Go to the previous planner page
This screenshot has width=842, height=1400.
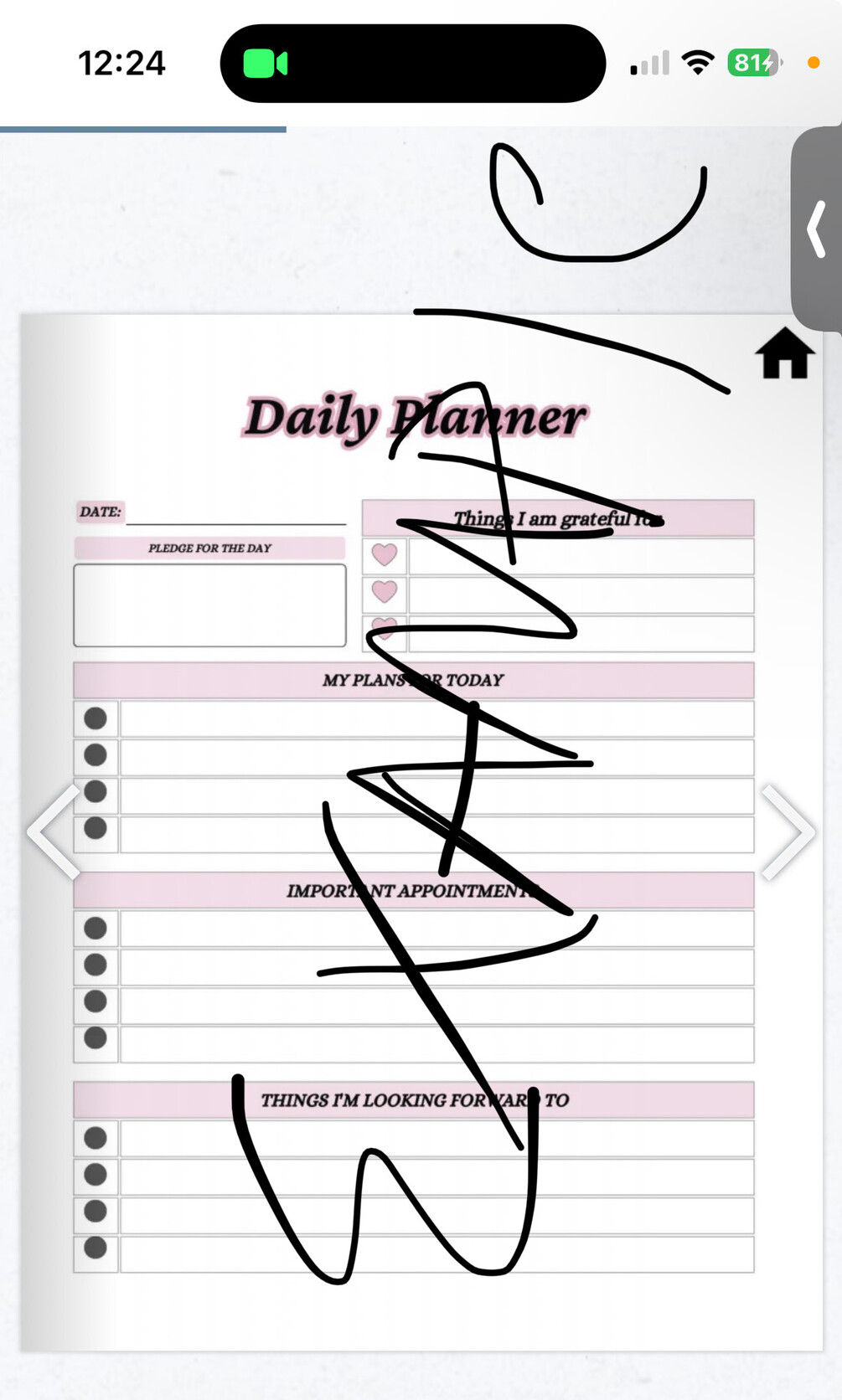(54, 831)
